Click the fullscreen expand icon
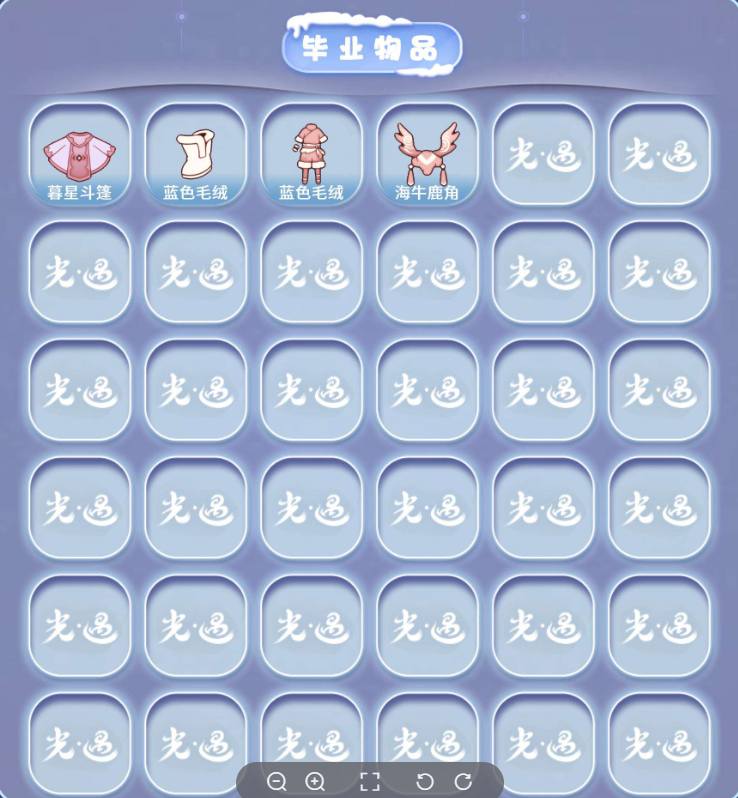This screenshot has width=738, height=798. pos(370,782)
